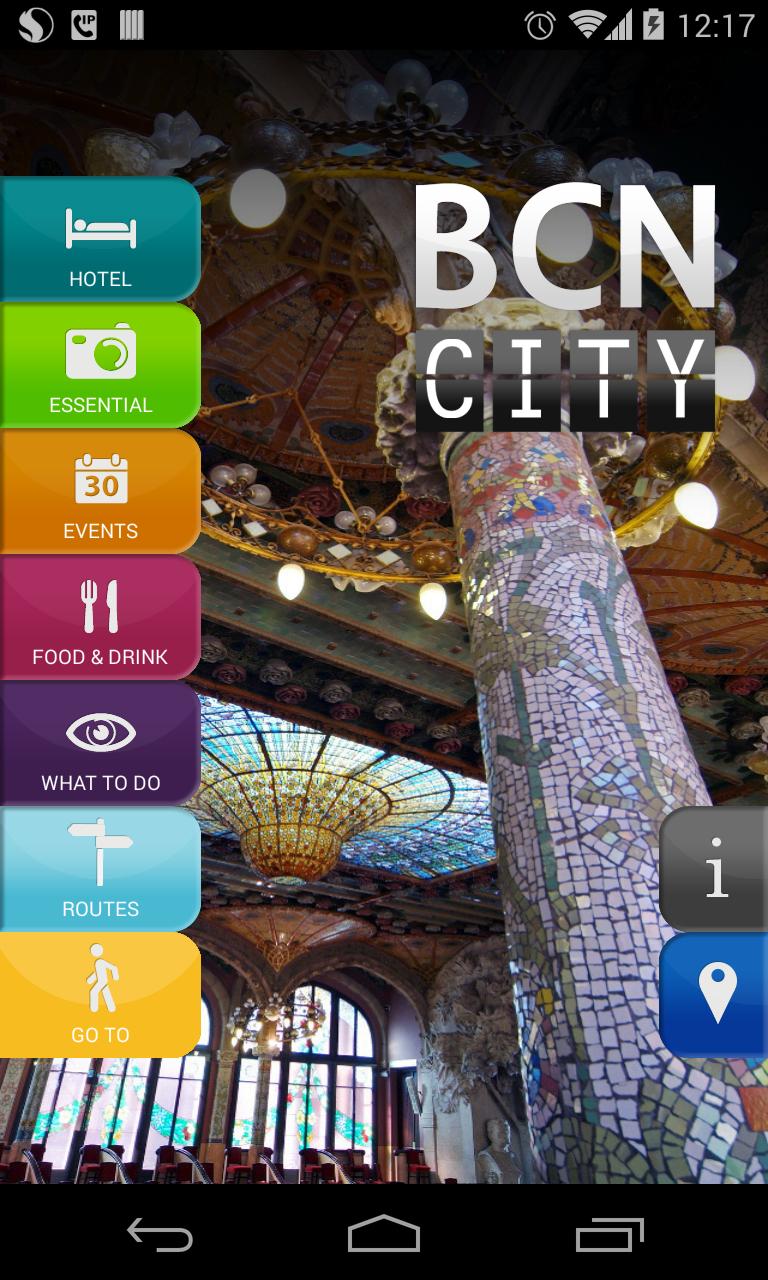Return to the device home screen
The image size is (768, 1280).
(x=384, y=1235)
